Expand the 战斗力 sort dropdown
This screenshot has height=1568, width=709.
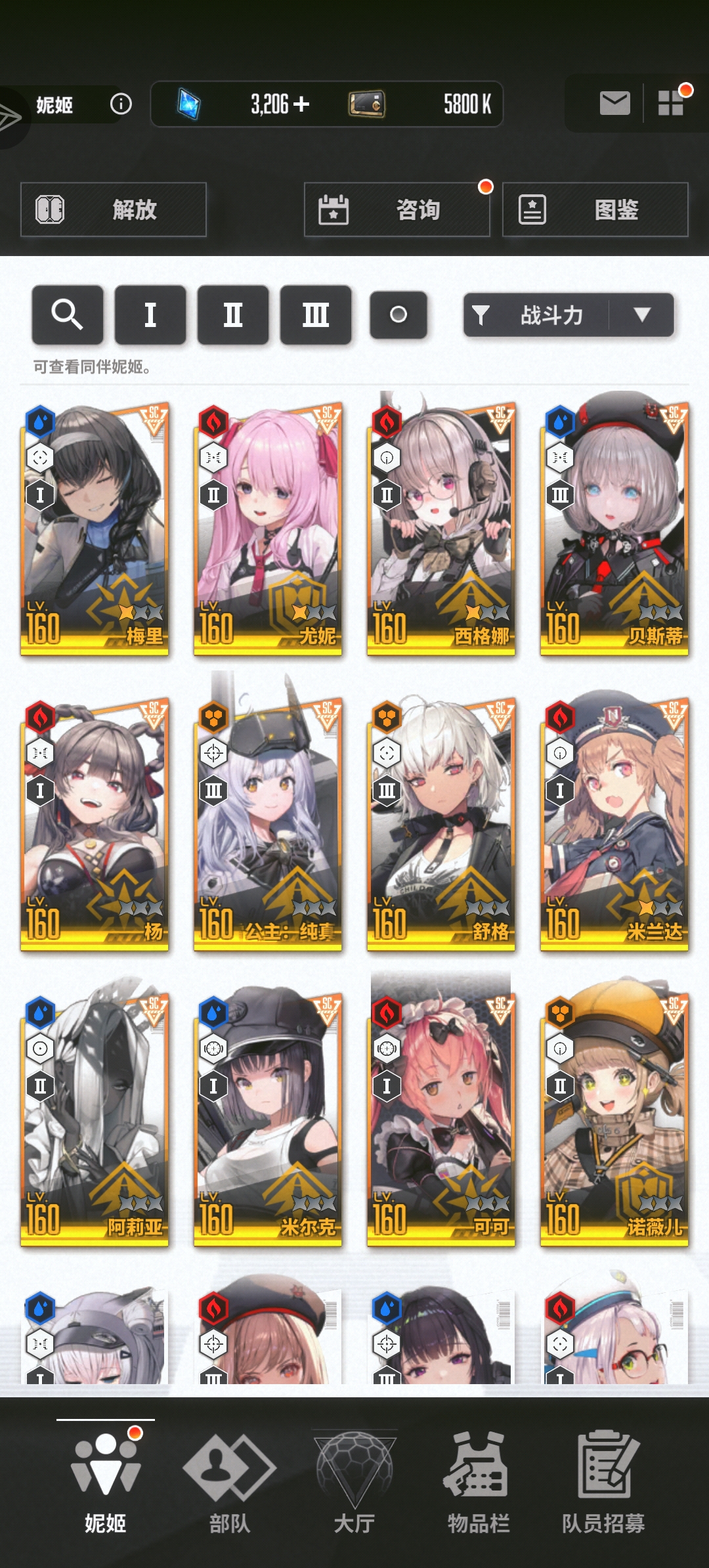(x=641, y=315)
